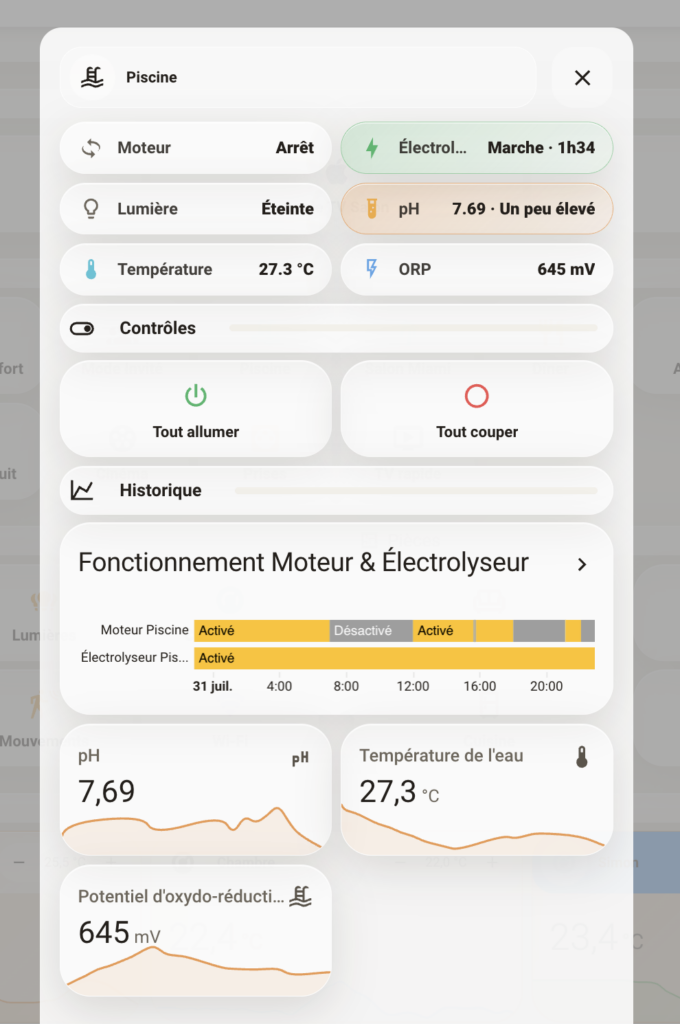Open the ORP 645 mV chip
680x1024 pixels.
tap(477, 269)
